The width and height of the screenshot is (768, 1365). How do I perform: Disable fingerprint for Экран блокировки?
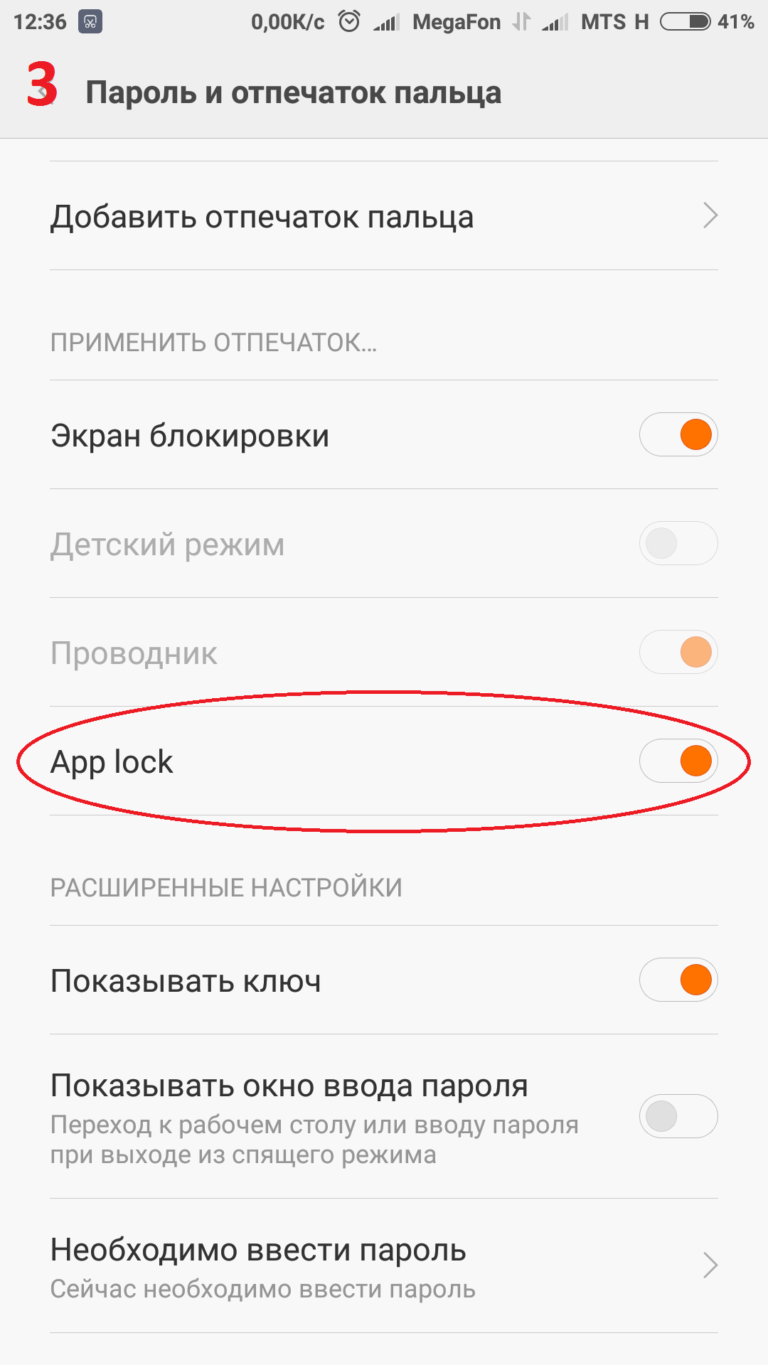[x=678, y=436]
